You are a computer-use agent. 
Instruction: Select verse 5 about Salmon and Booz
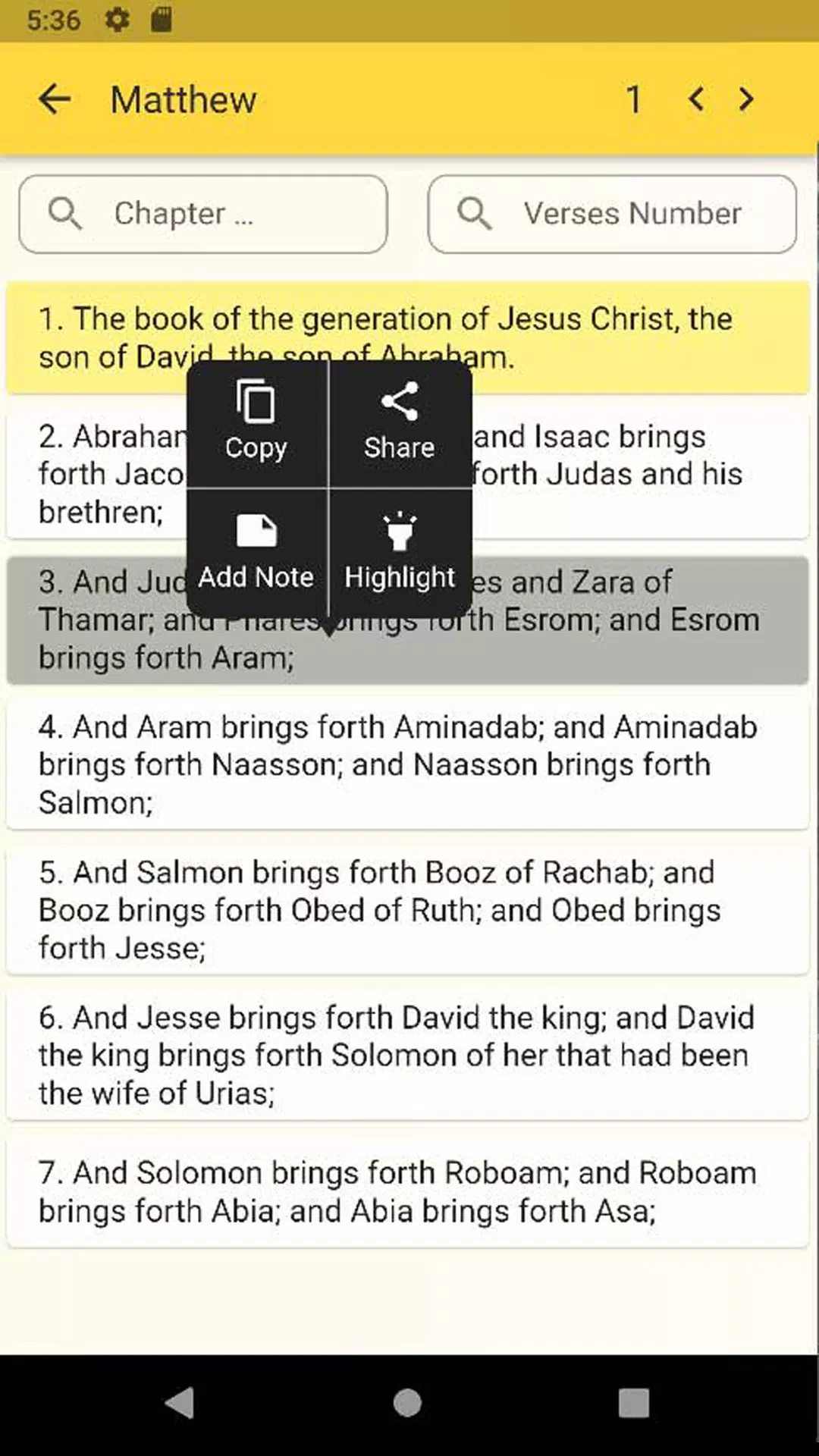(408, 909)
